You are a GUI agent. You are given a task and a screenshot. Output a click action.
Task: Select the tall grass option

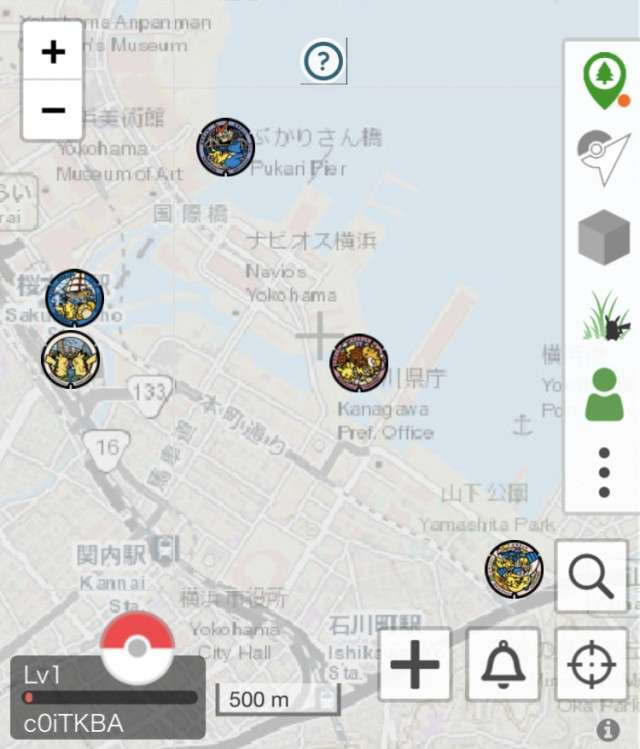604,316
